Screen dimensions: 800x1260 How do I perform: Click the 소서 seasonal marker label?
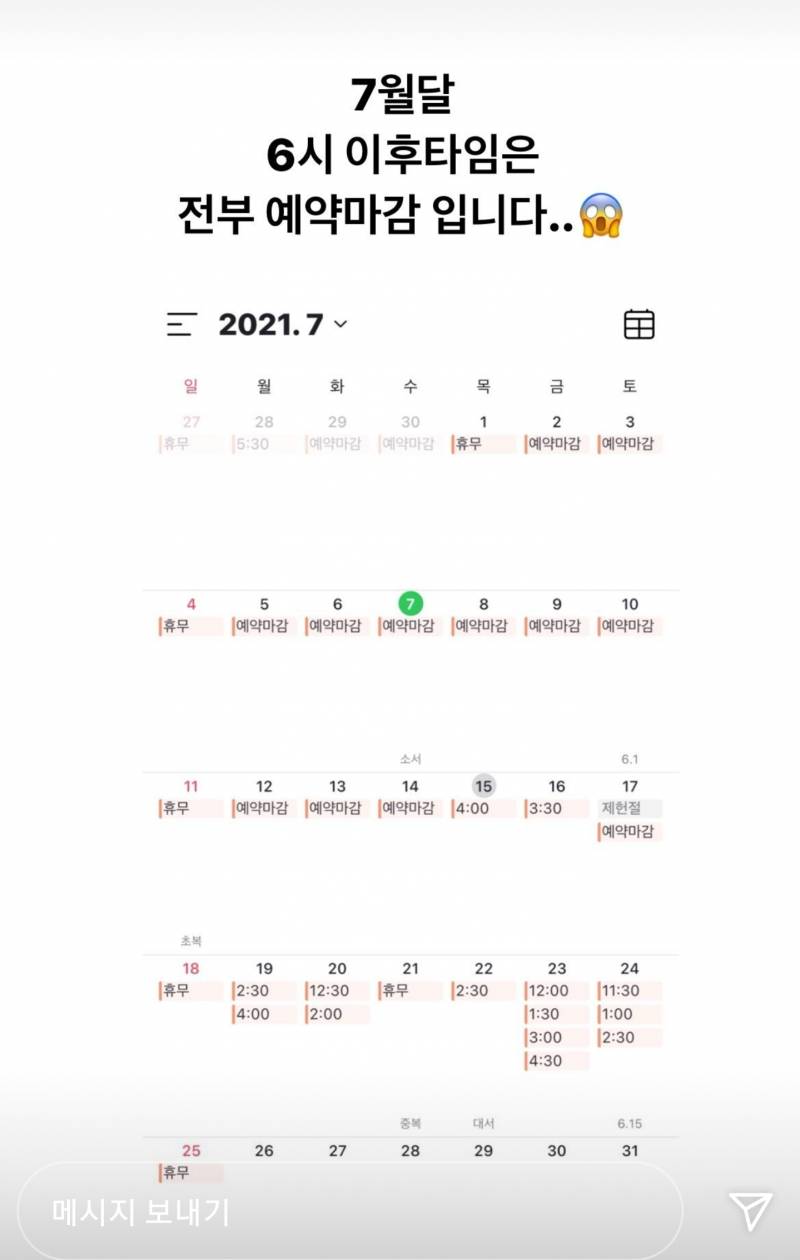pos(409,758)
